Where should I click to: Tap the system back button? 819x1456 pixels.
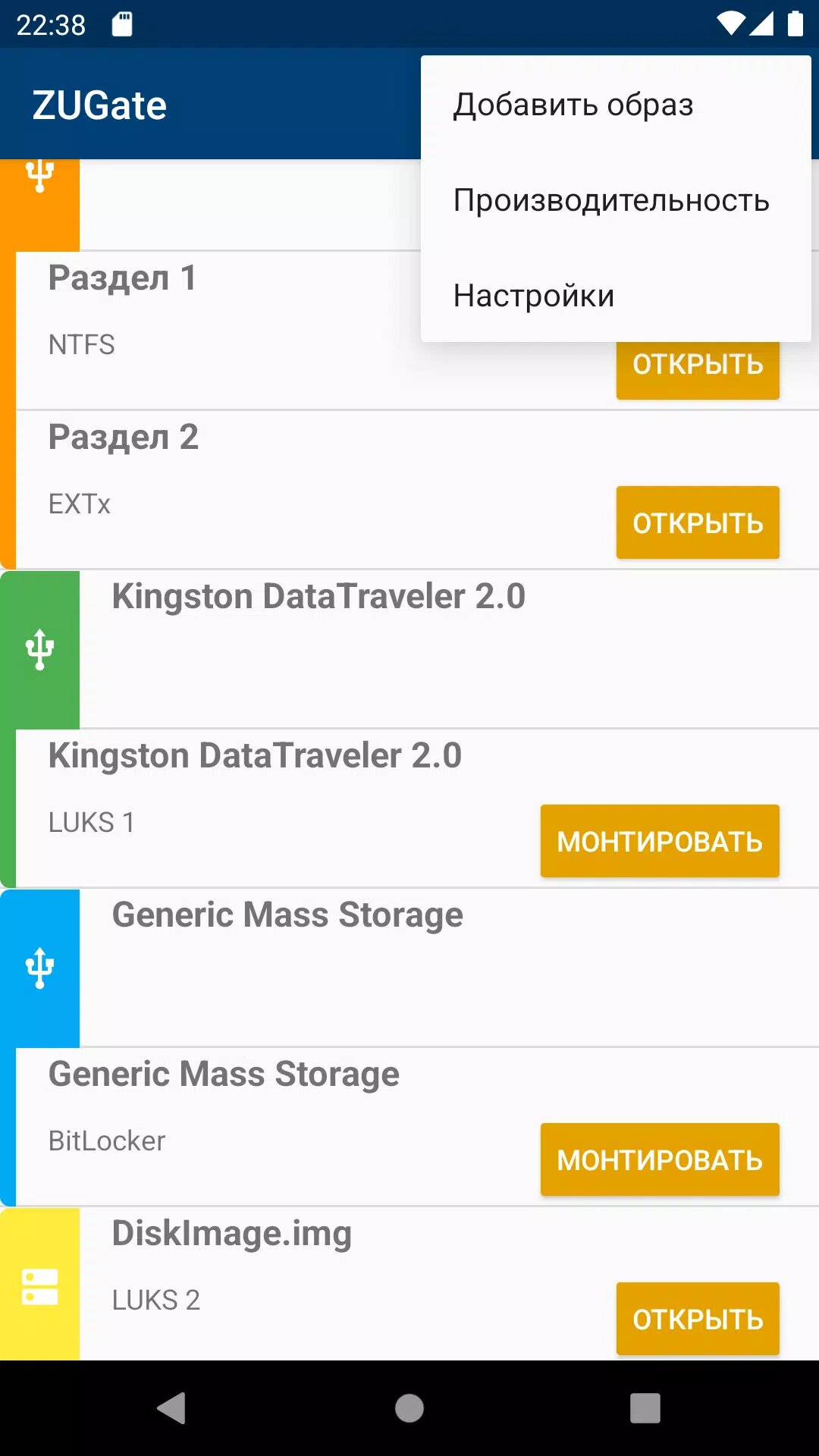click(171, 1408)
